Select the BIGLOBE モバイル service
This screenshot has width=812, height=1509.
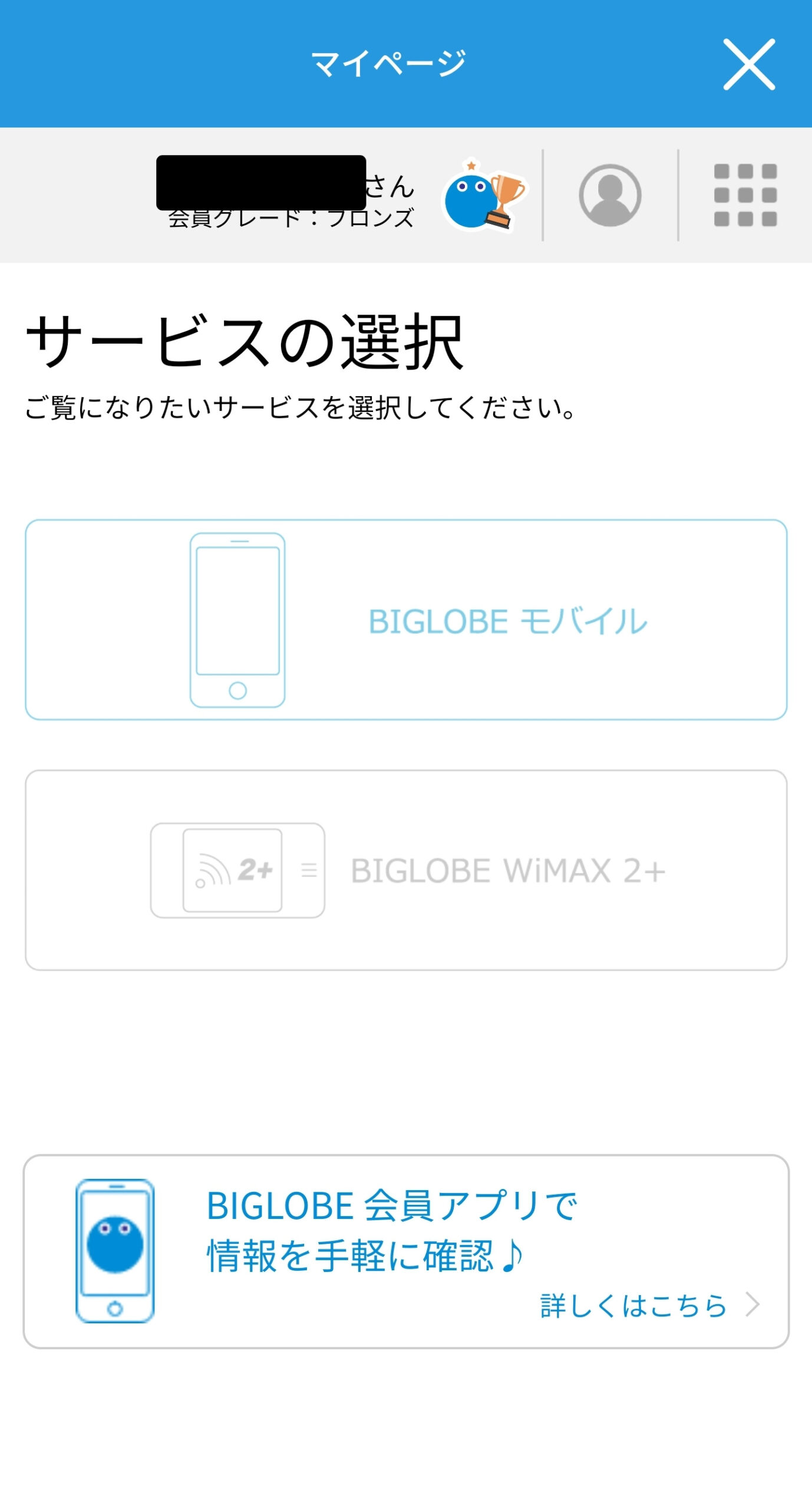pos(406,620)
